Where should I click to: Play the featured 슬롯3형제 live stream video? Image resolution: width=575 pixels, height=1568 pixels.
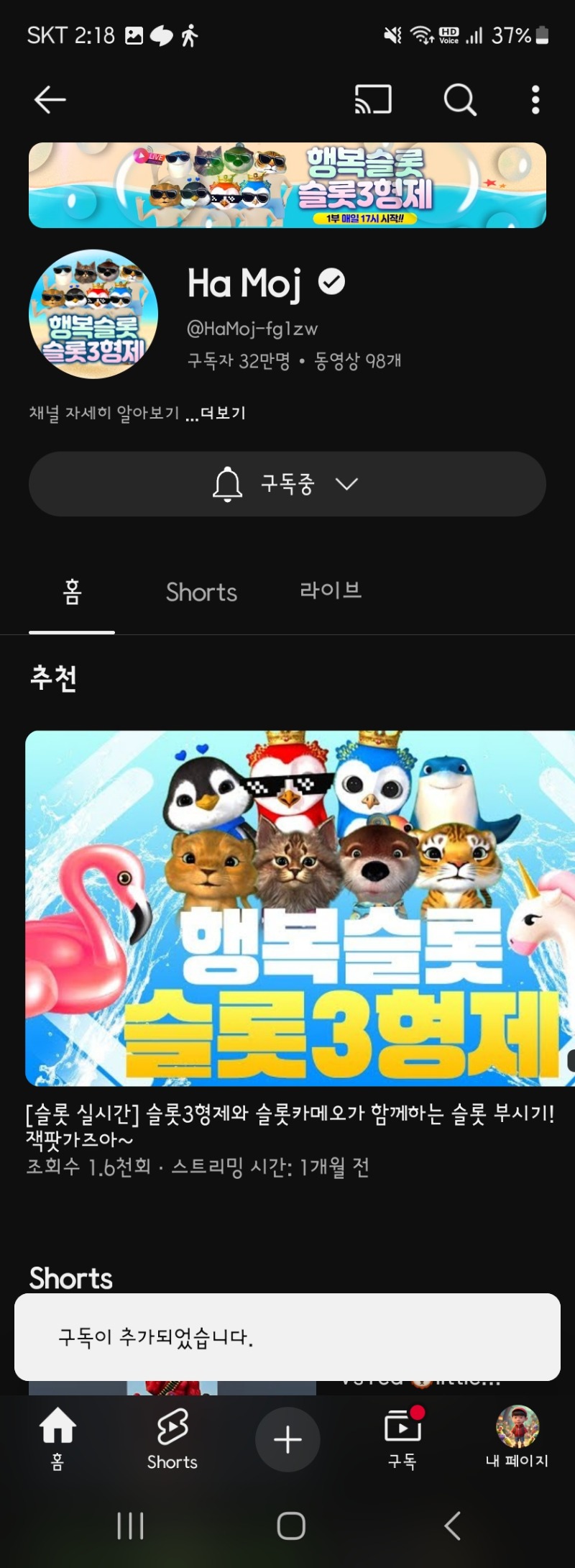(298, 908)
